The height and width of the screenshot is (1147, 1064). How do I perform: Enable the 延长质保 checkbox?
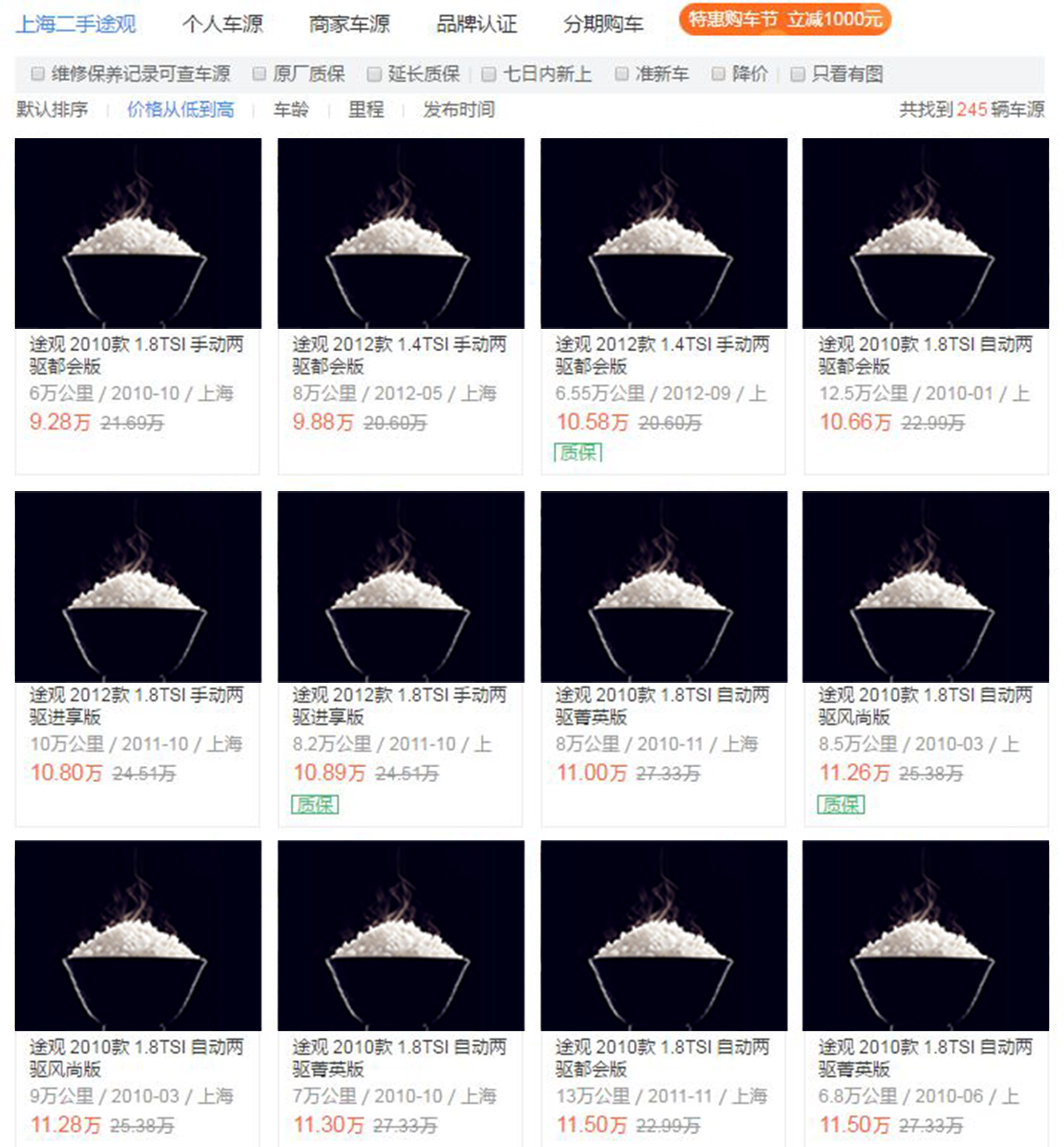[374, 71]
